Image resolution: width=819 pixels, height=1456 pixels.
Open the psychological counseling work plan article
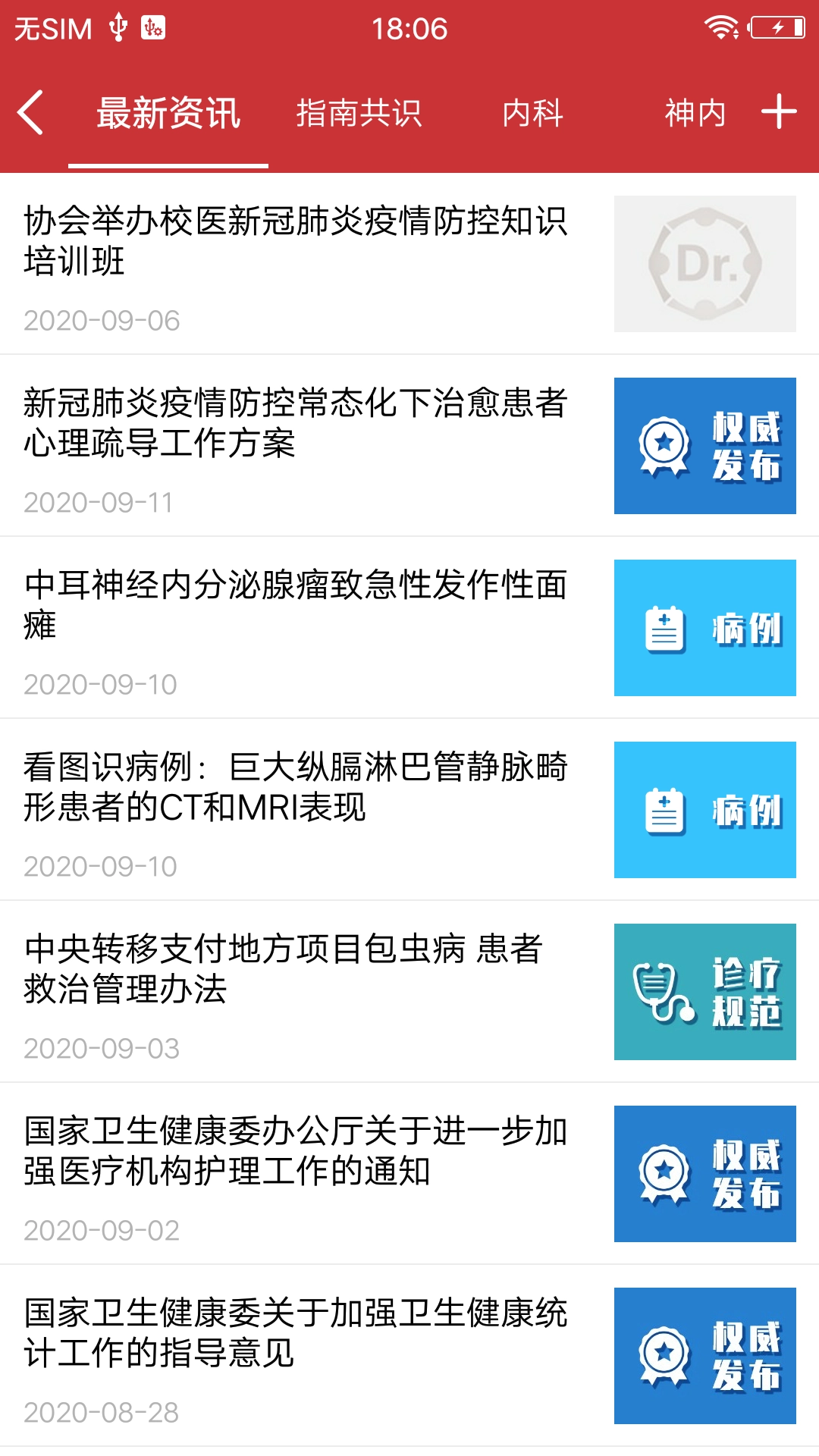pos(296,425)
